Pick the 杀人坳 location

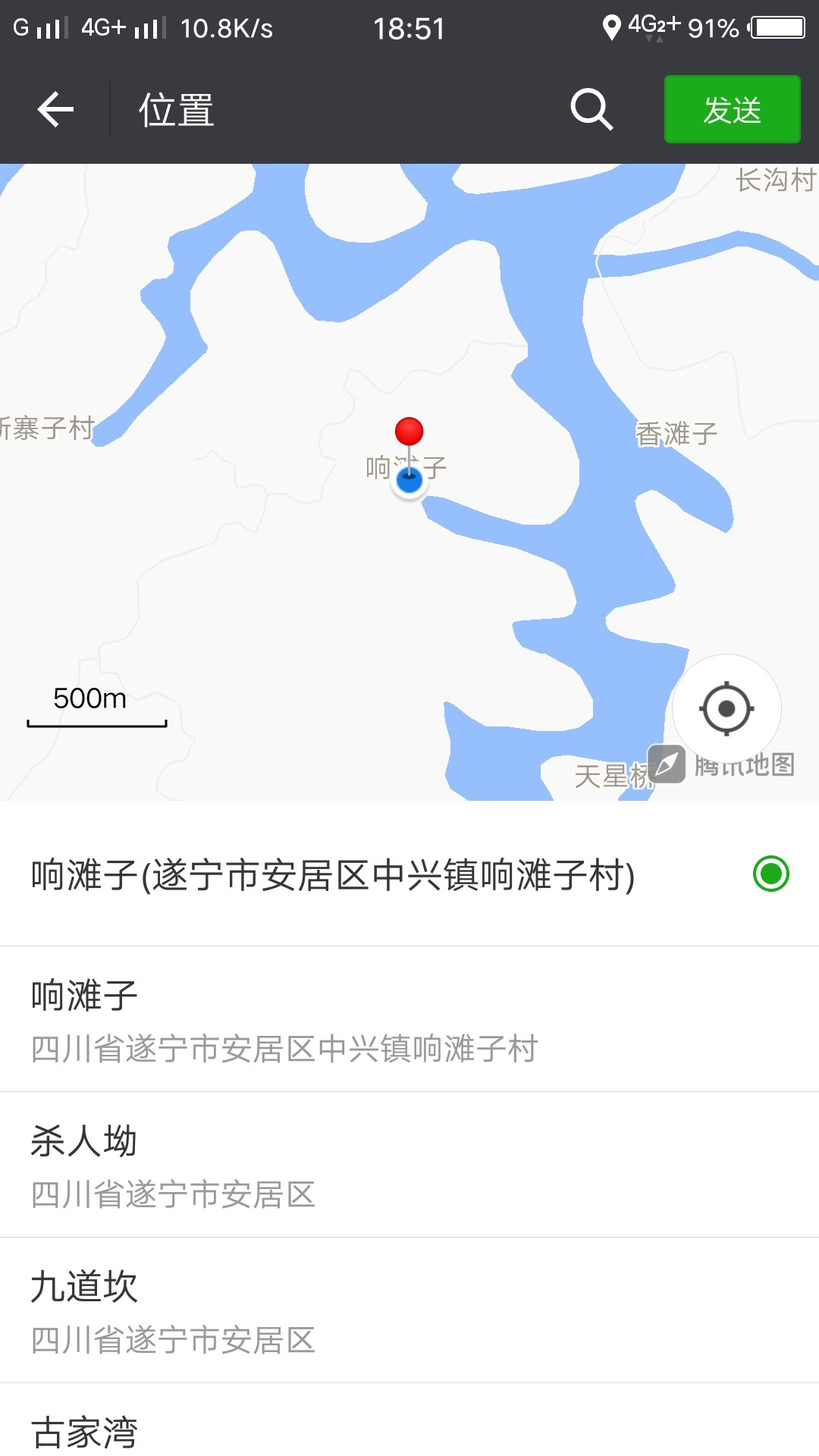tap(409, 1165)
